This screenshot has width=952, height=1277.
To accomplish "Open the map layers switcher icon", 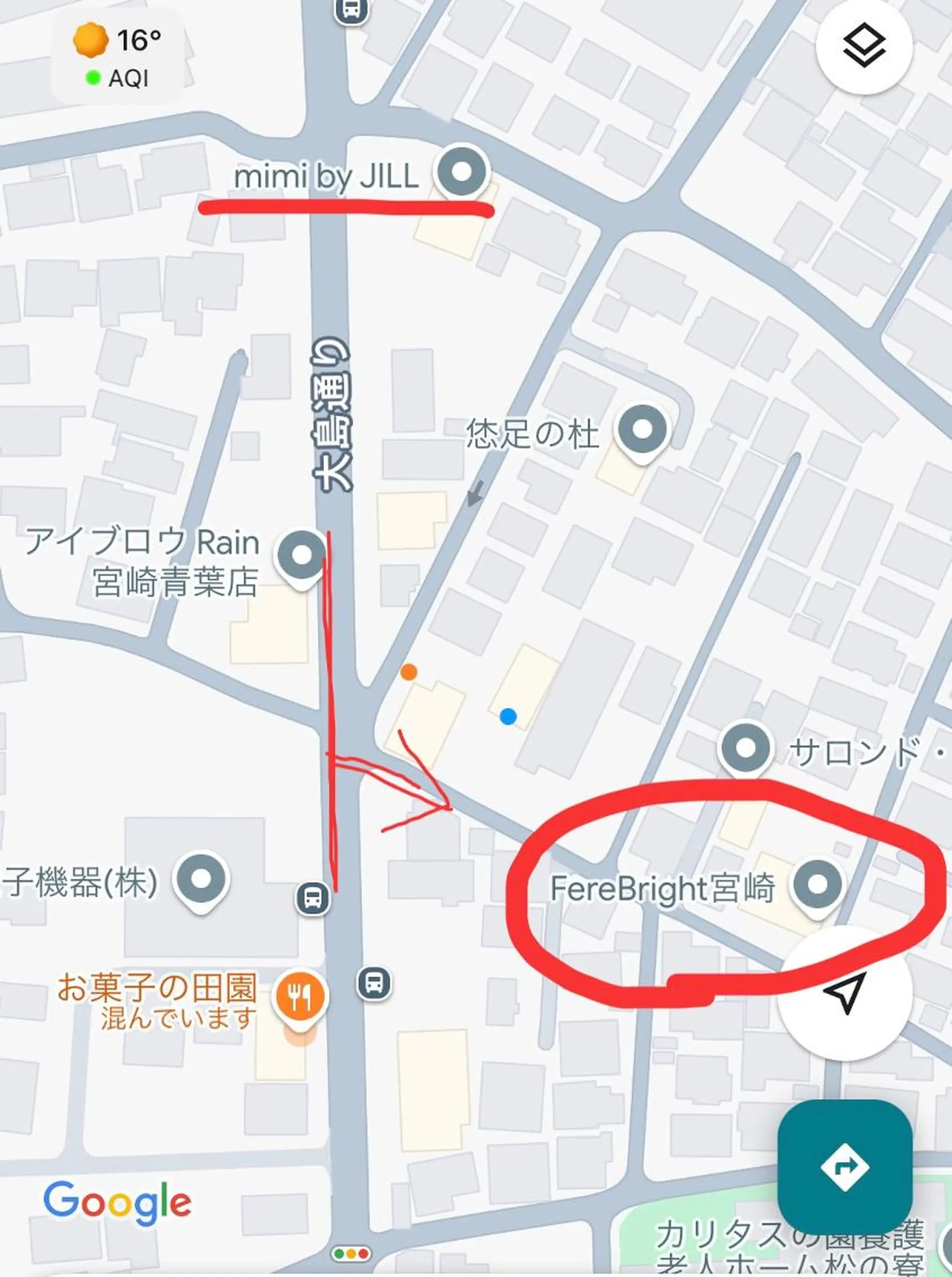I will (864, 45).
